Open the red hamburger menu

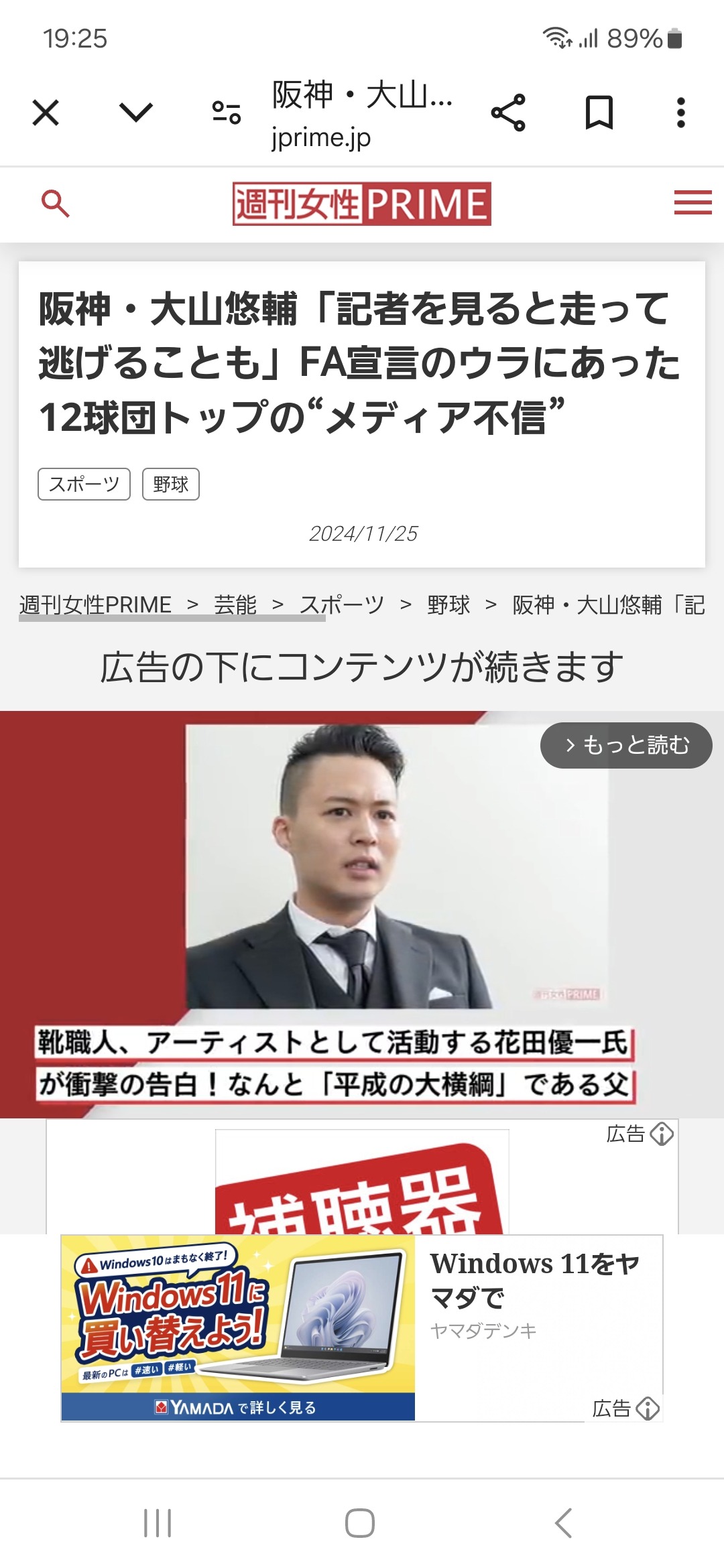692,202
